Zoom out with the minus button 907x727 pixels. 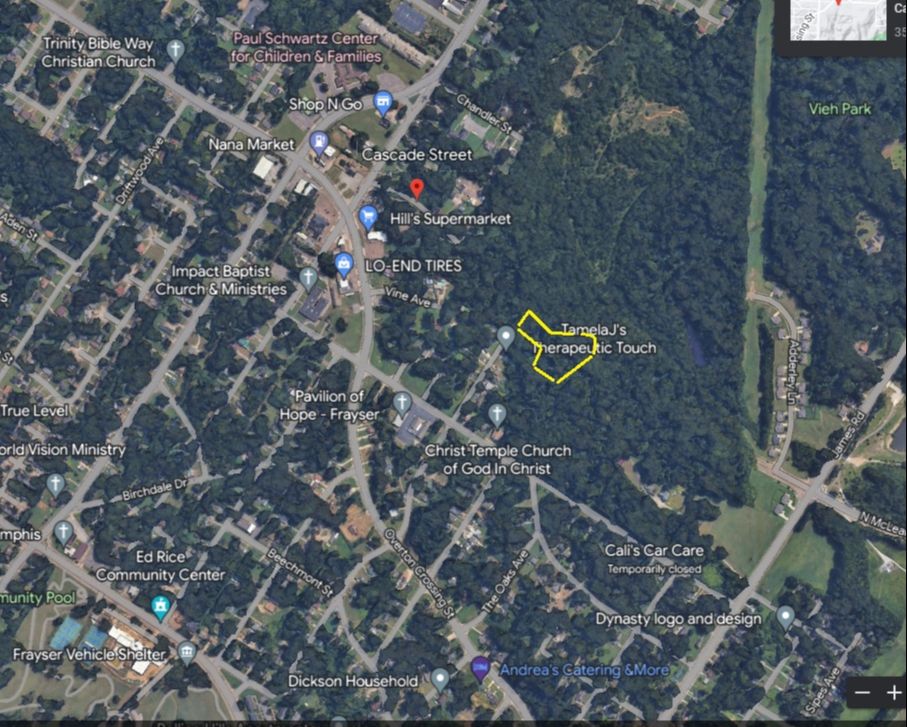(x=862, y=693)
